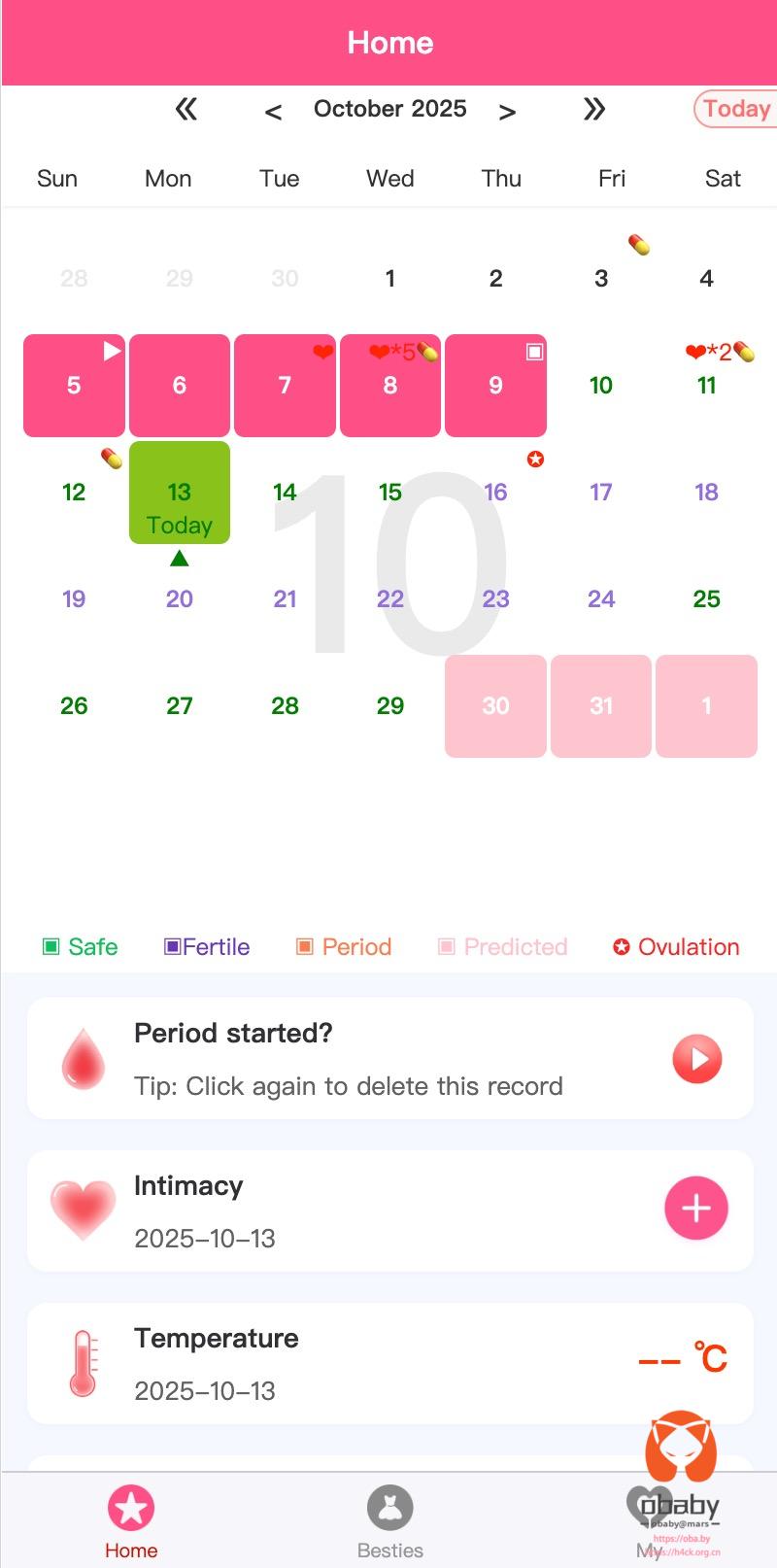Tap the Today button

coord(735,109)
